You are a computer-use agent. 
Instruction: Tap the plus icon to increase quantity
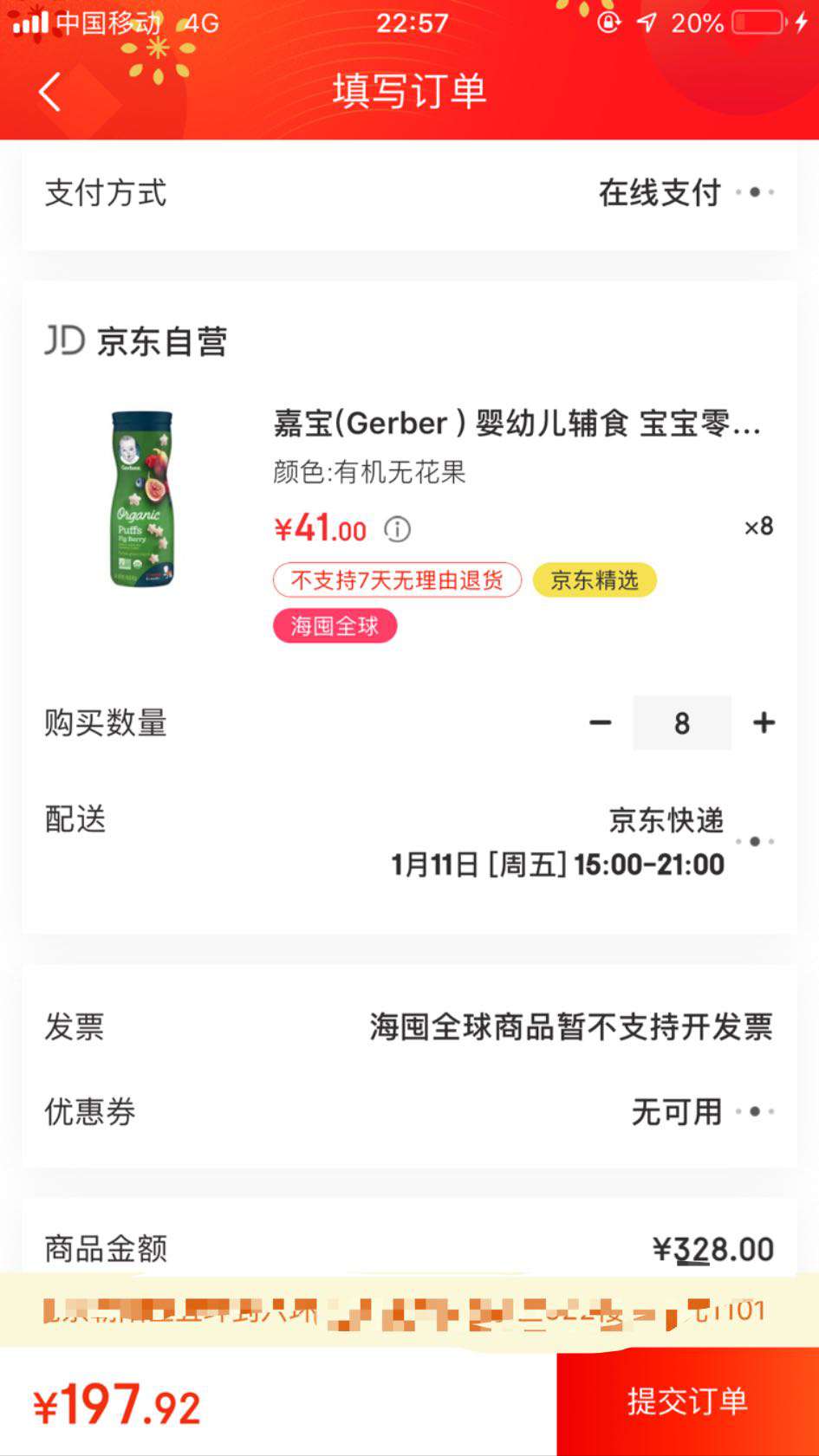click(764, 722)
